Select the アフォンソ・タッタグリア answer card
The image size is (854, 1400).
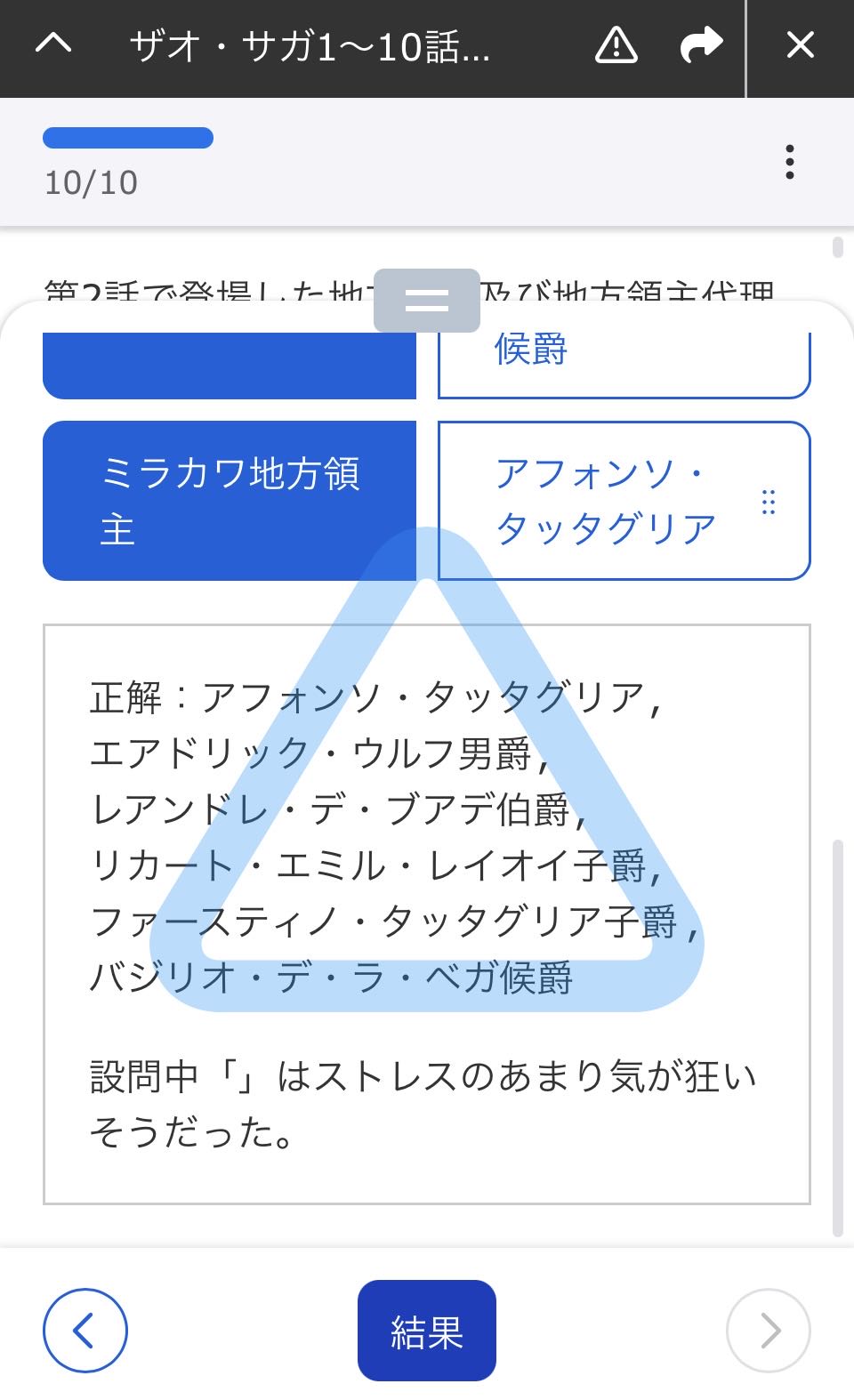pos(624,501)
